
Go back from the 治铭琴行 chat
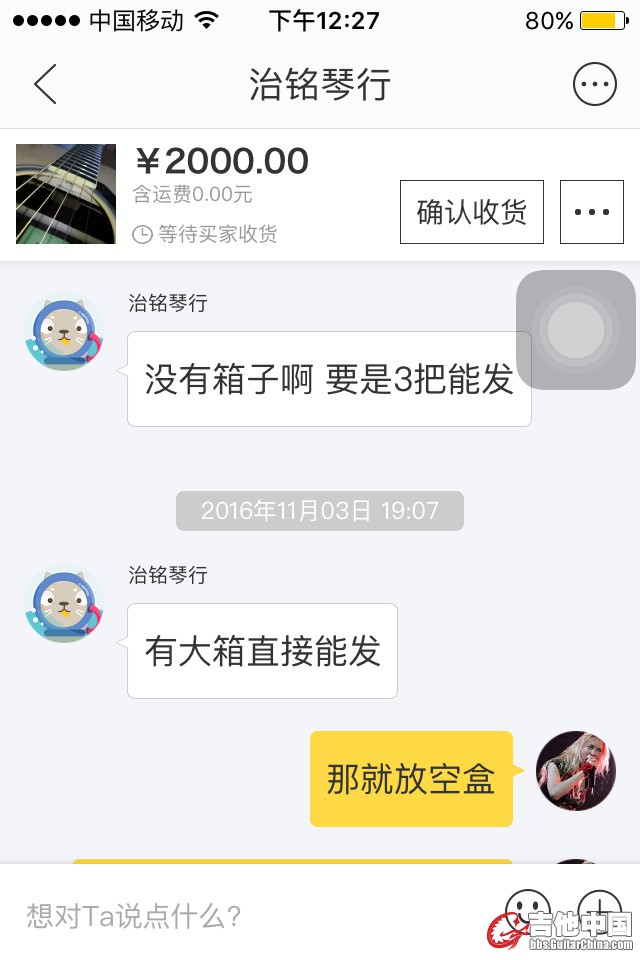[x=45, y=85]
